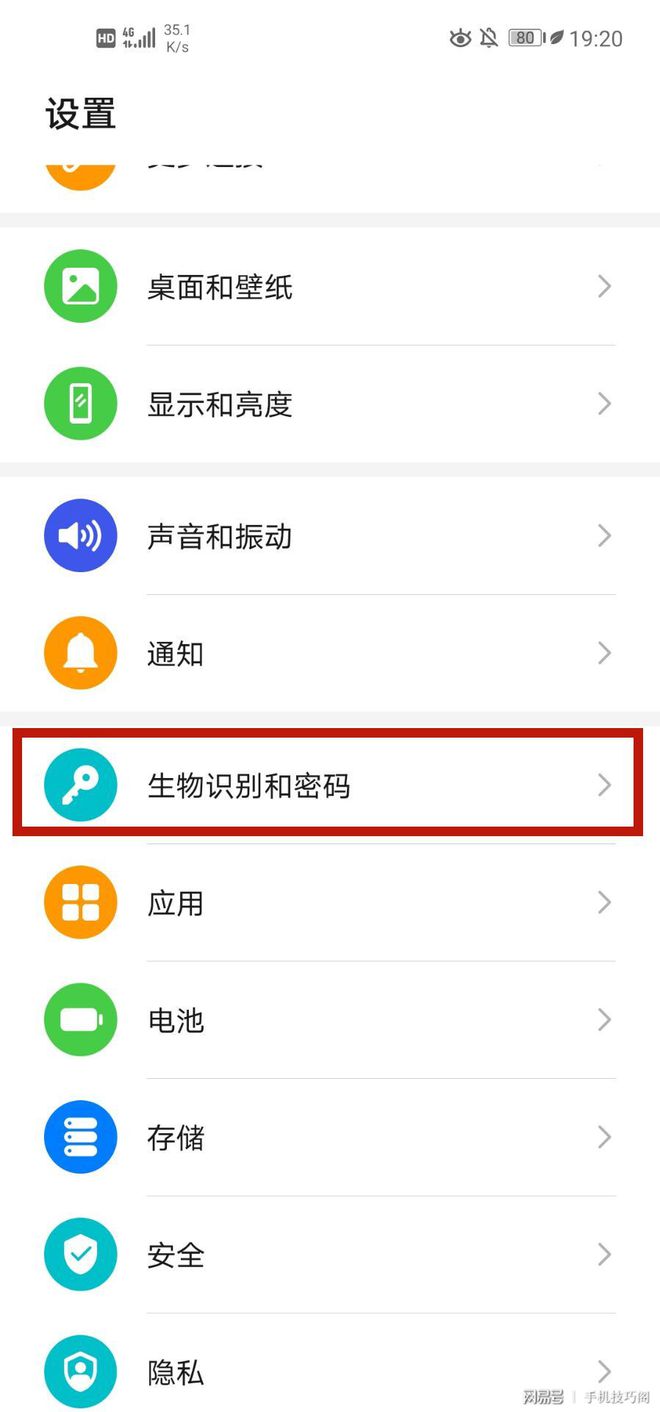The width and height of the screenshot is (660, 1412).
Task: Open 桌面和壁纸 settings
Action: tap(330, 288)
